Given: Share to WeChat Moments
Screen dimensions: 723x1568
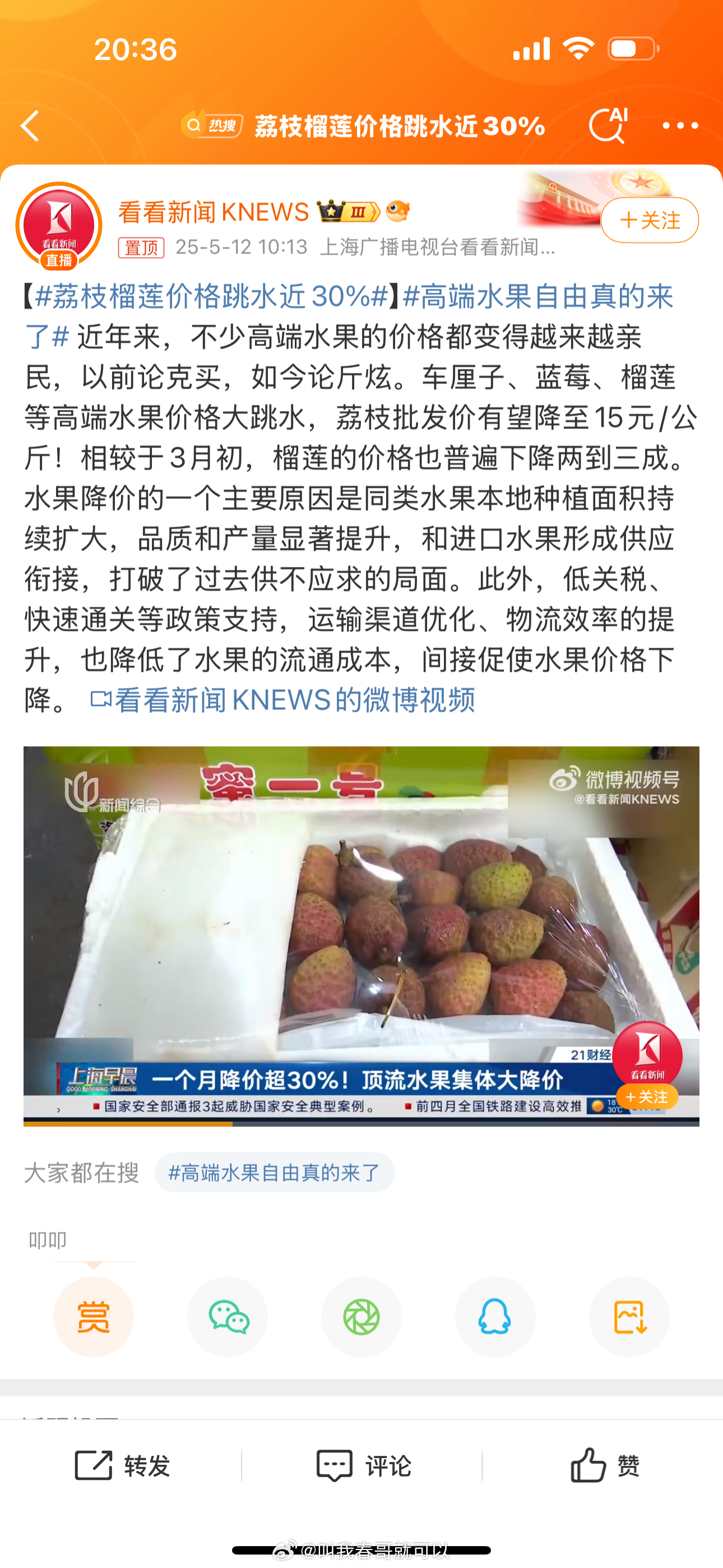Looking at the screenshot, I should 361,1317.
